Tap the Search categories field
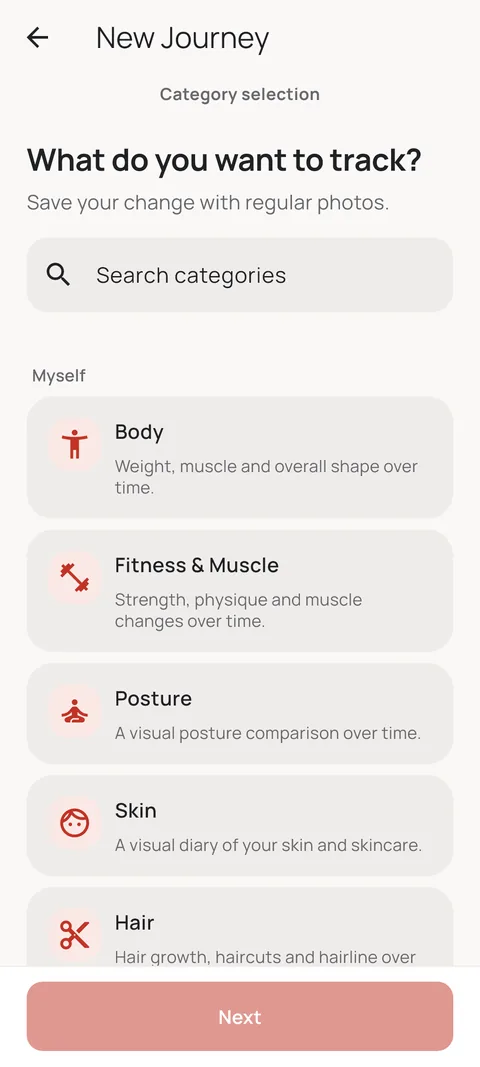Image resolution: width=480 pixels, height=1067 pixels. tap(240, 275)
